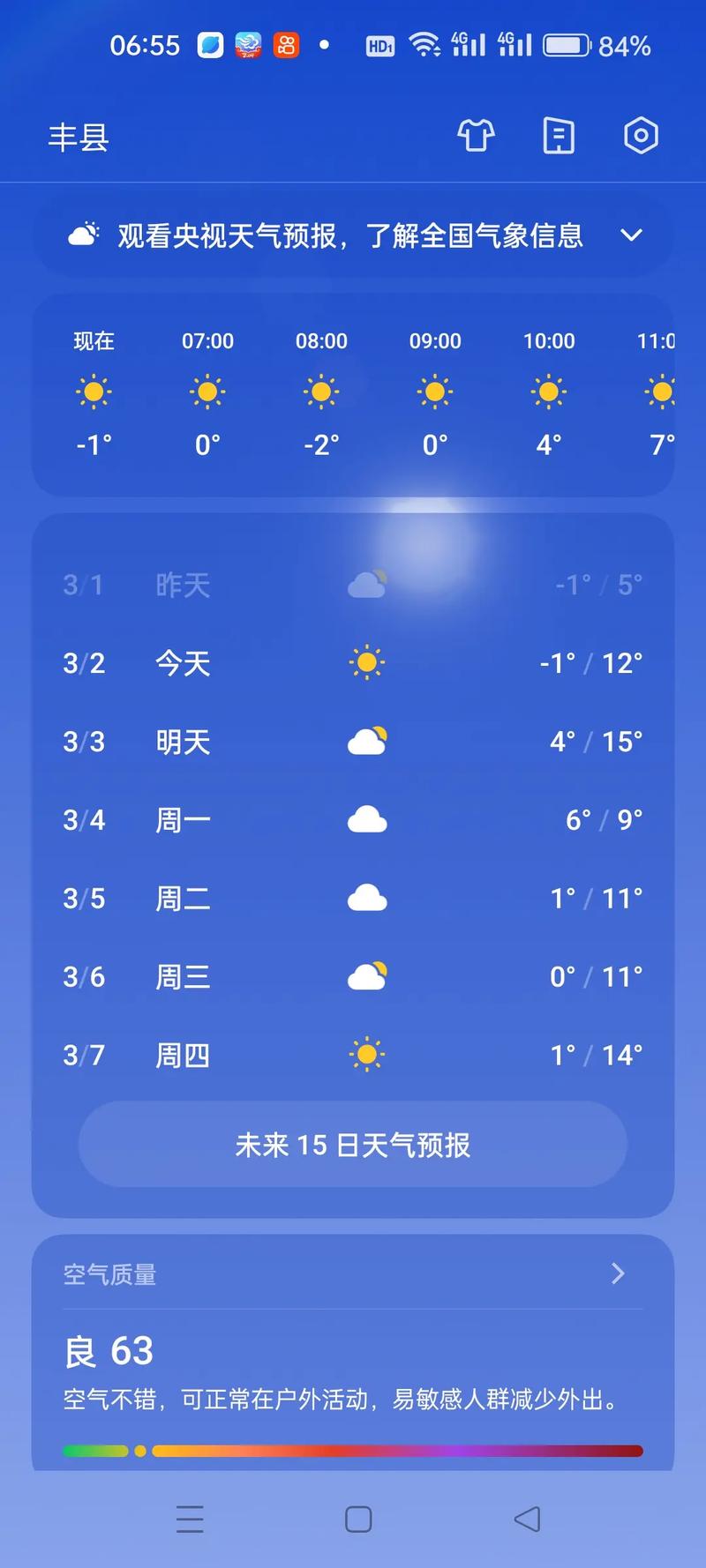
Task: Tap the sunny weather icon for 今天
Action: [x=367, y=662]
